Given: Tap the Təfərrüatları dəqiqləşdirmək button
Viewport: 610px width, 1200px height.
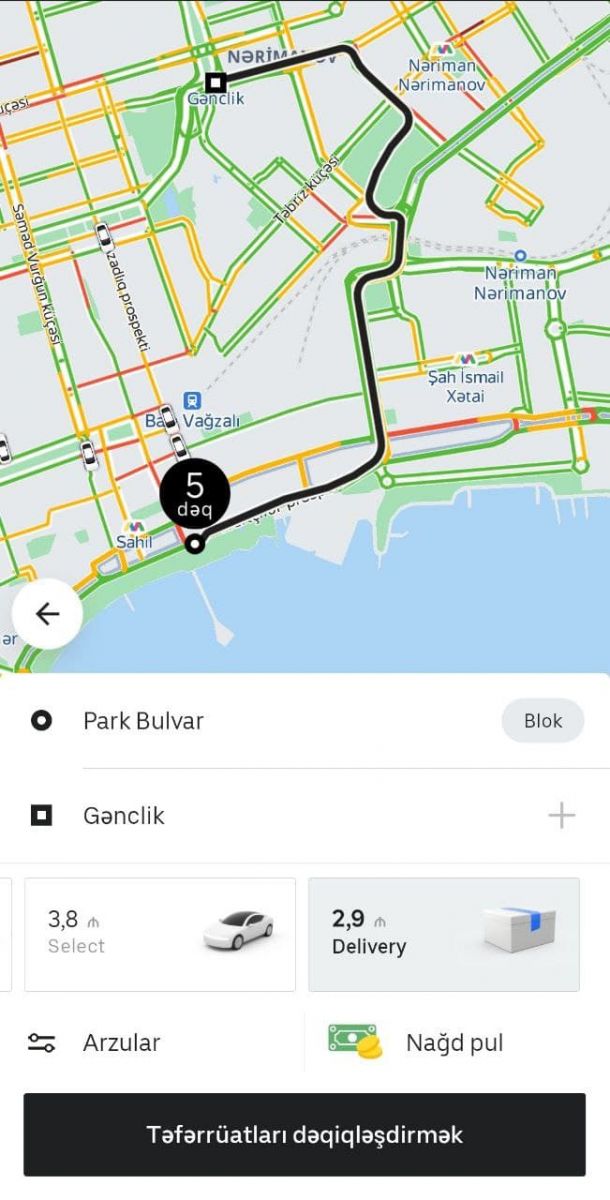Looking at the screenshot, I should tap(305, 1135).
